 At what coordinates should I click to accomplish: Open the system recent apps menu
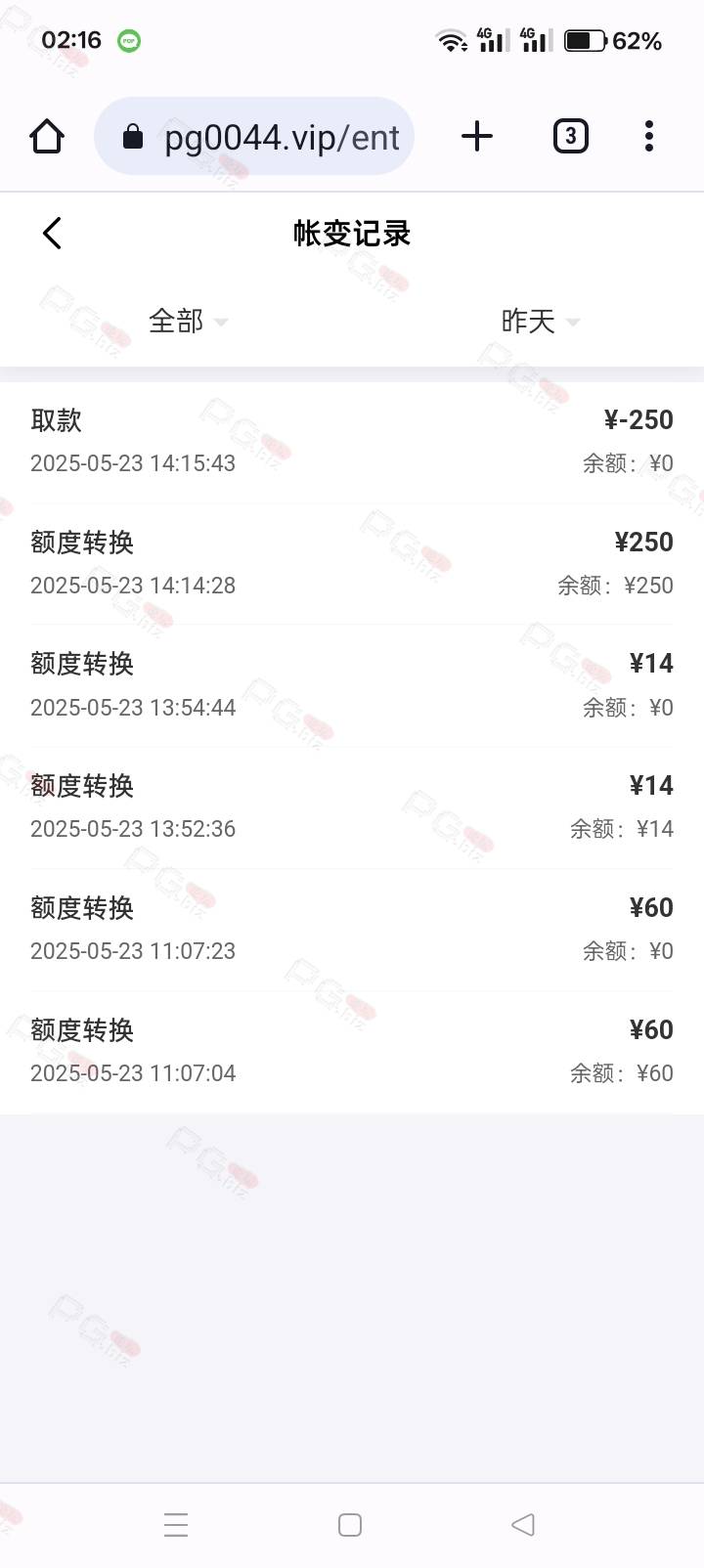click(176, 1525)
